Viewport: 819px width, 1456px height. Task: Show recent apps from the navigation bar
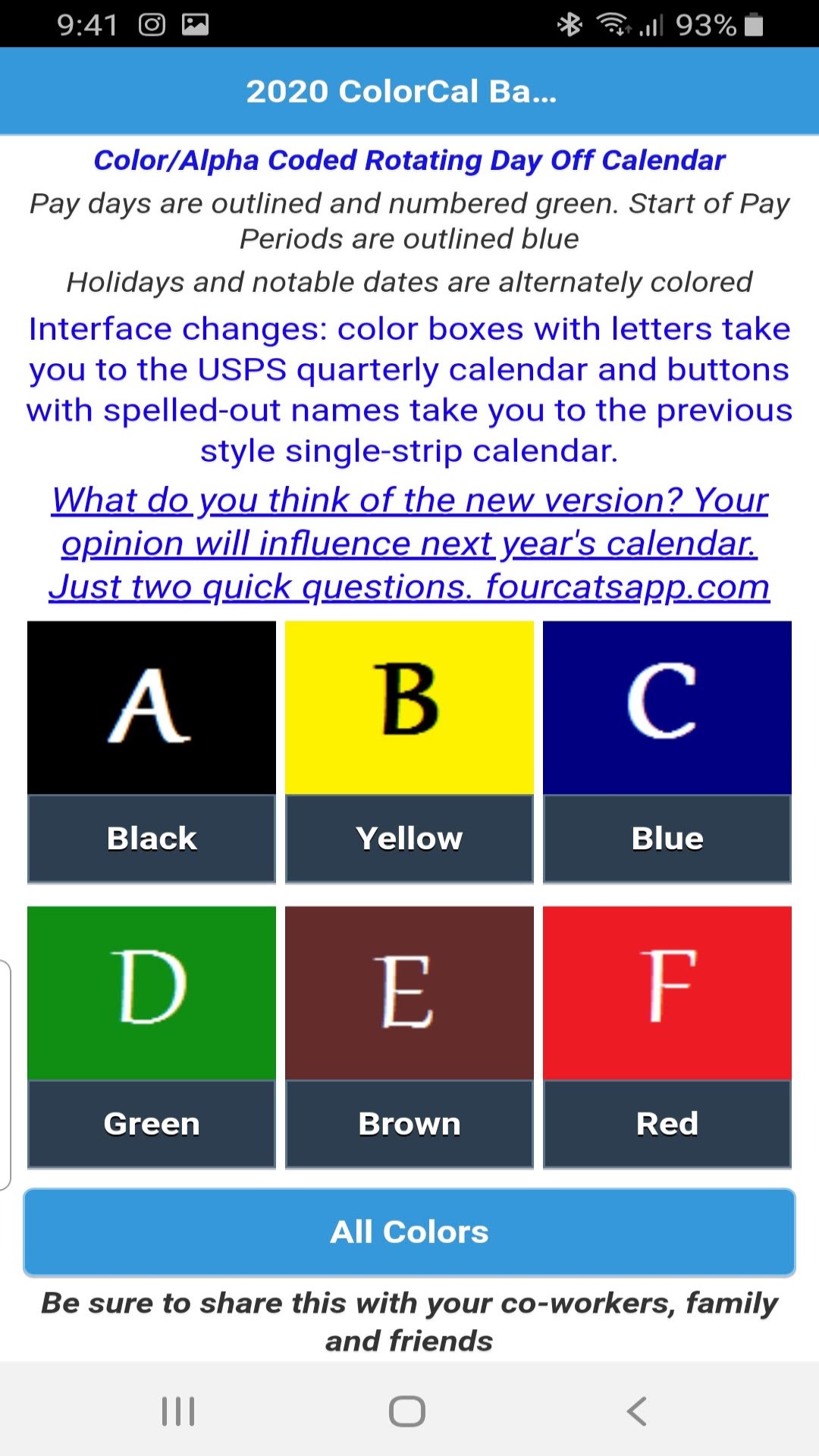(178, 1411)
